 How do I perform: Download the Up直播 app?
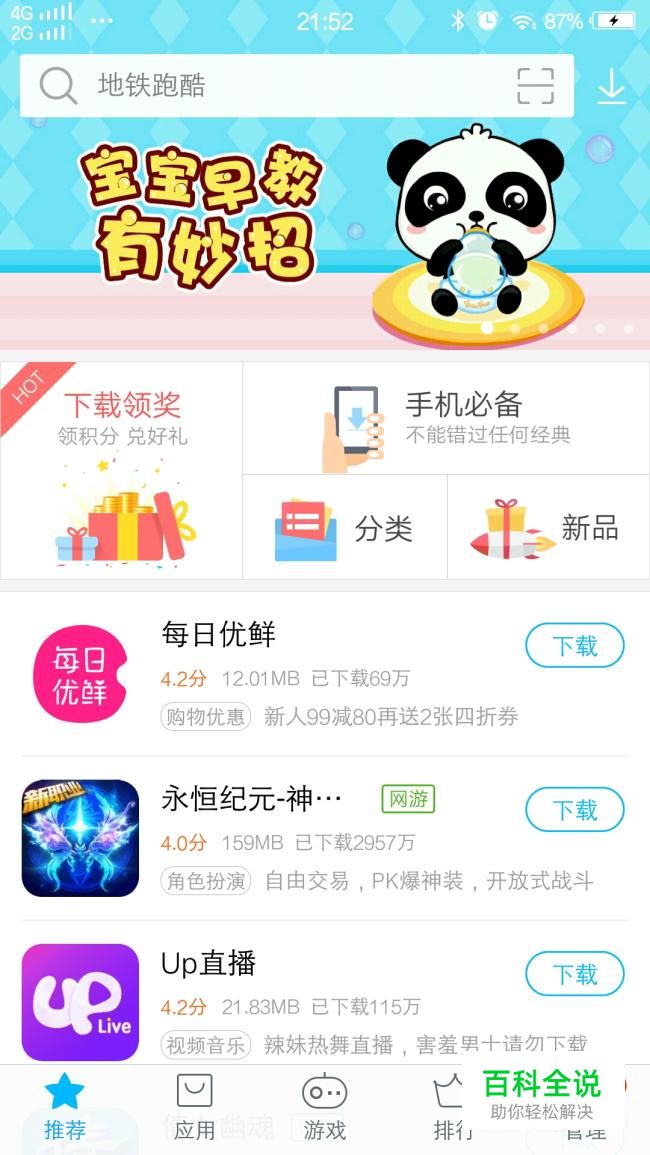coord(574,974)
